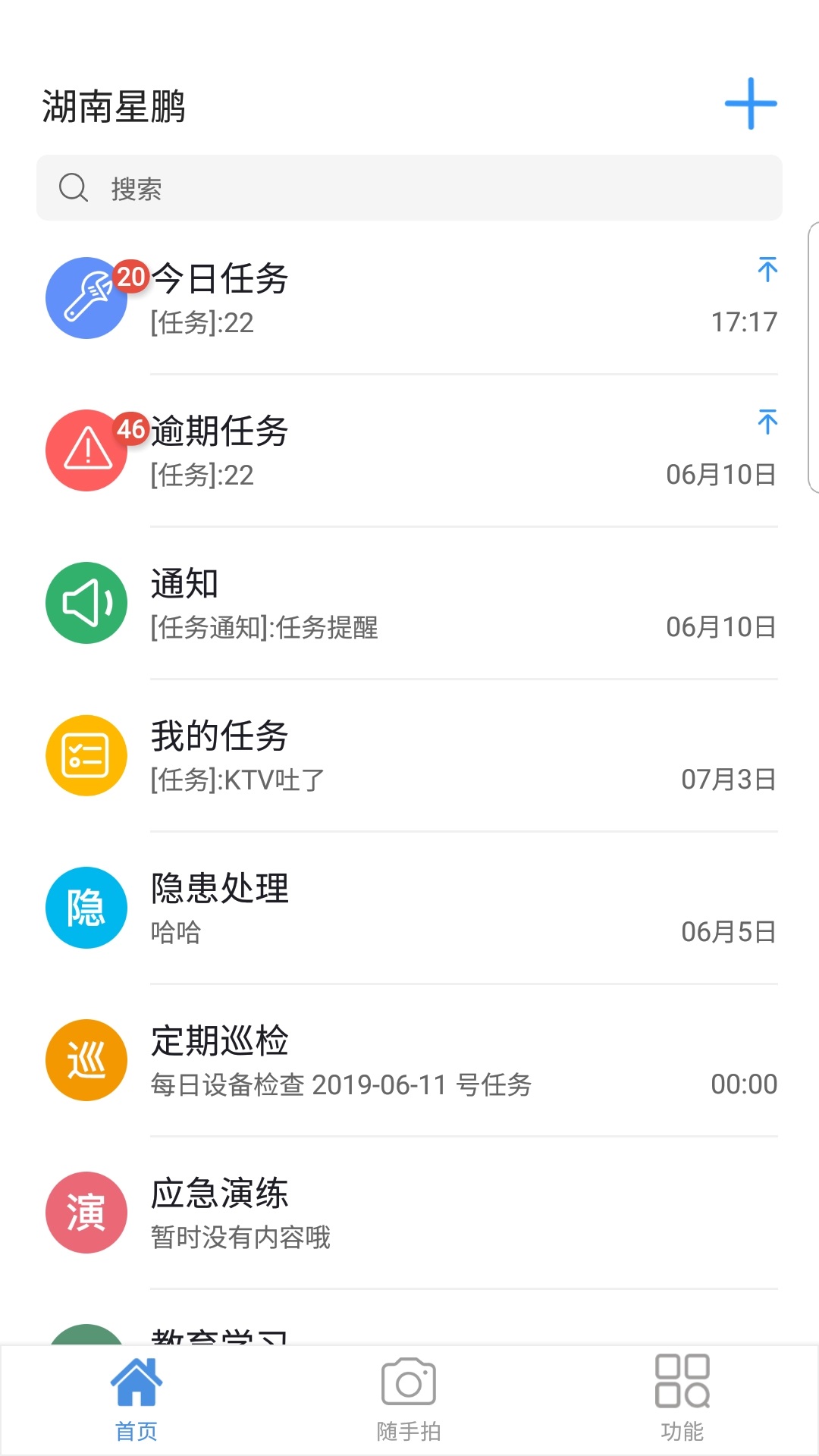The image size is (819, 1456).
Task: Open 应急演练 row
Action: coord(409,1213)
